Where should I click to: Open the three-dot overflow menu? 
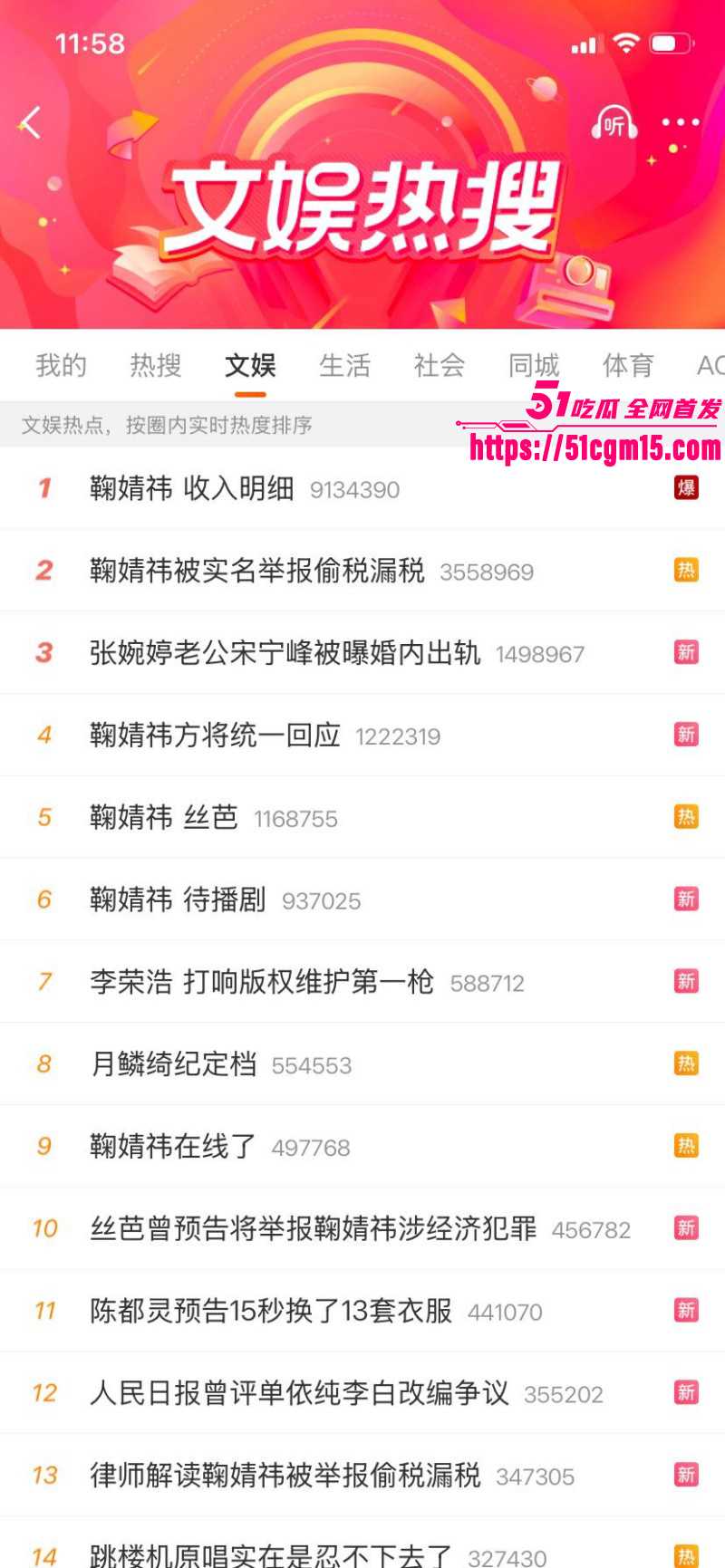pos(680,122)
